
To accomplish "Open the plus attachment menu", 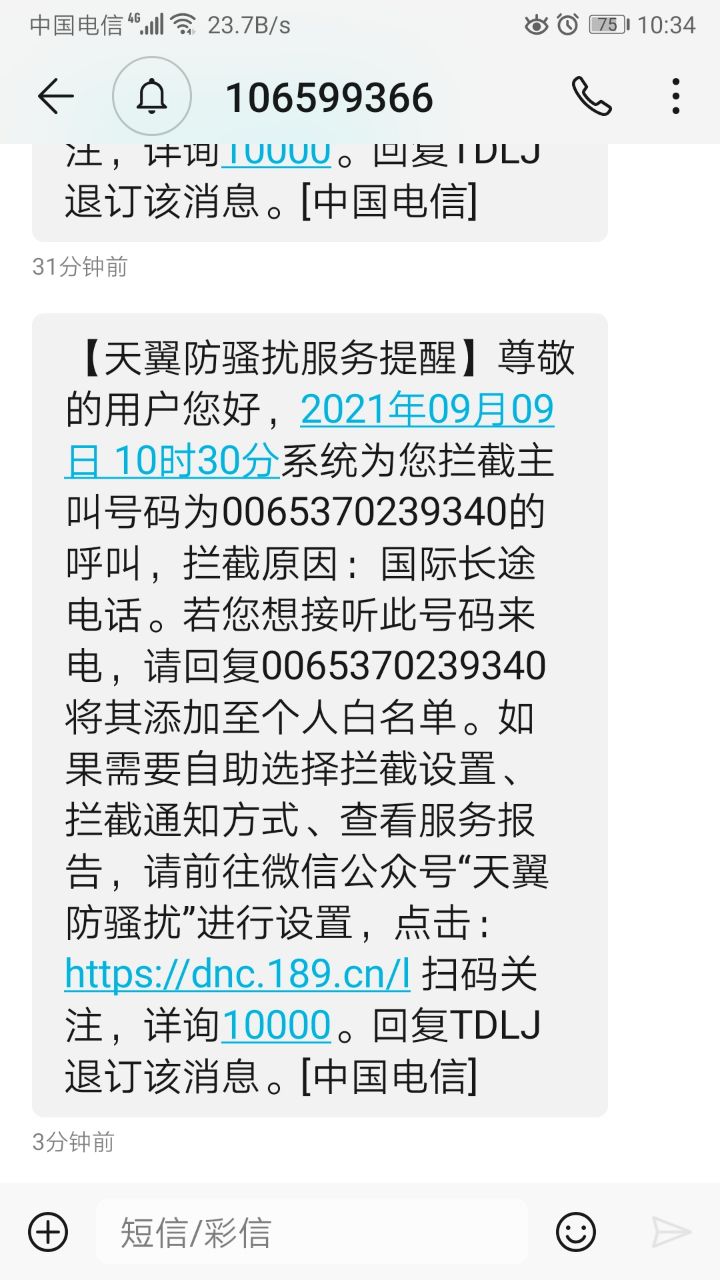I will pos(48,1232).
